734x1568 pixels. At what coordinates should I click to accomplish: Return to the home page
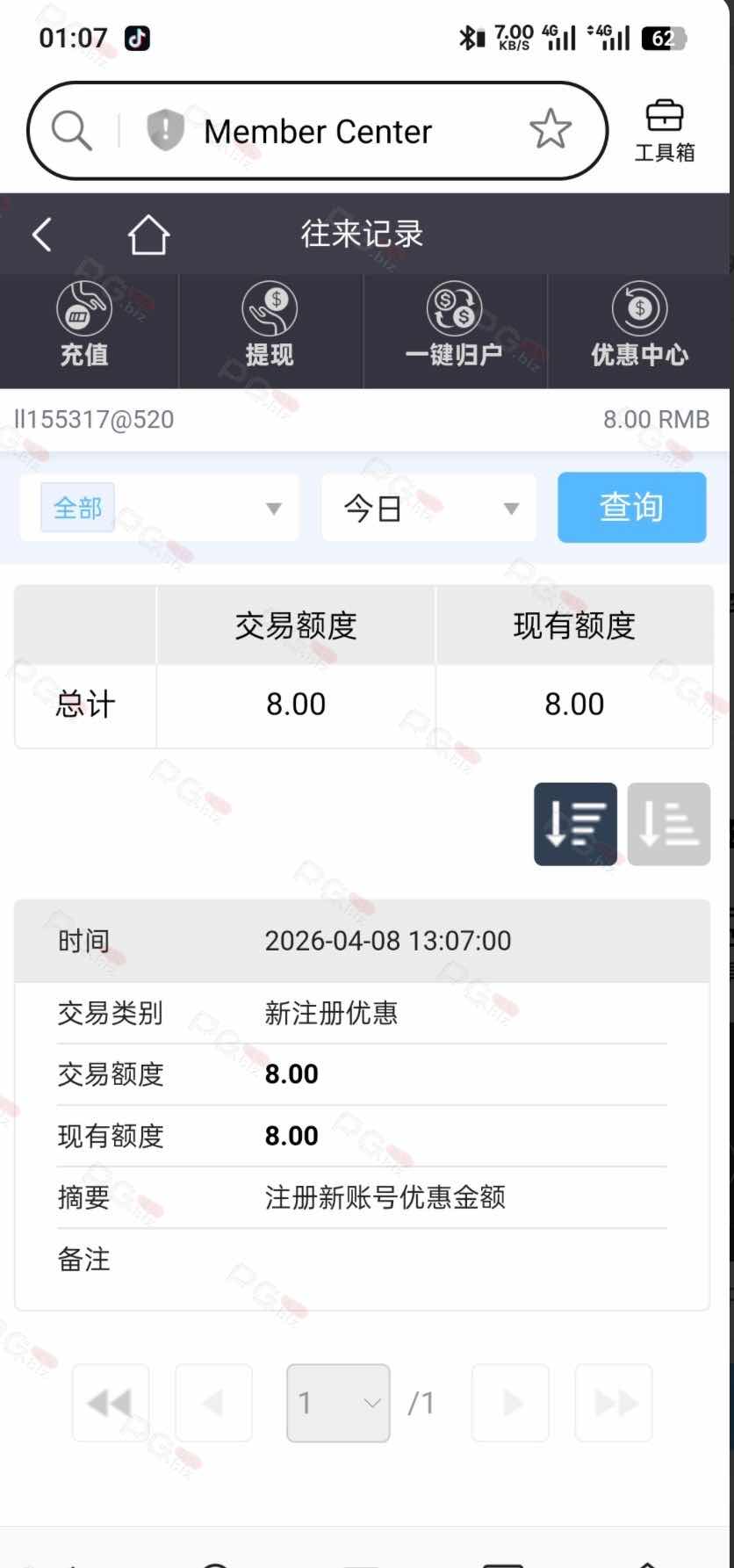pyautogui.click(x=148, y=235)
